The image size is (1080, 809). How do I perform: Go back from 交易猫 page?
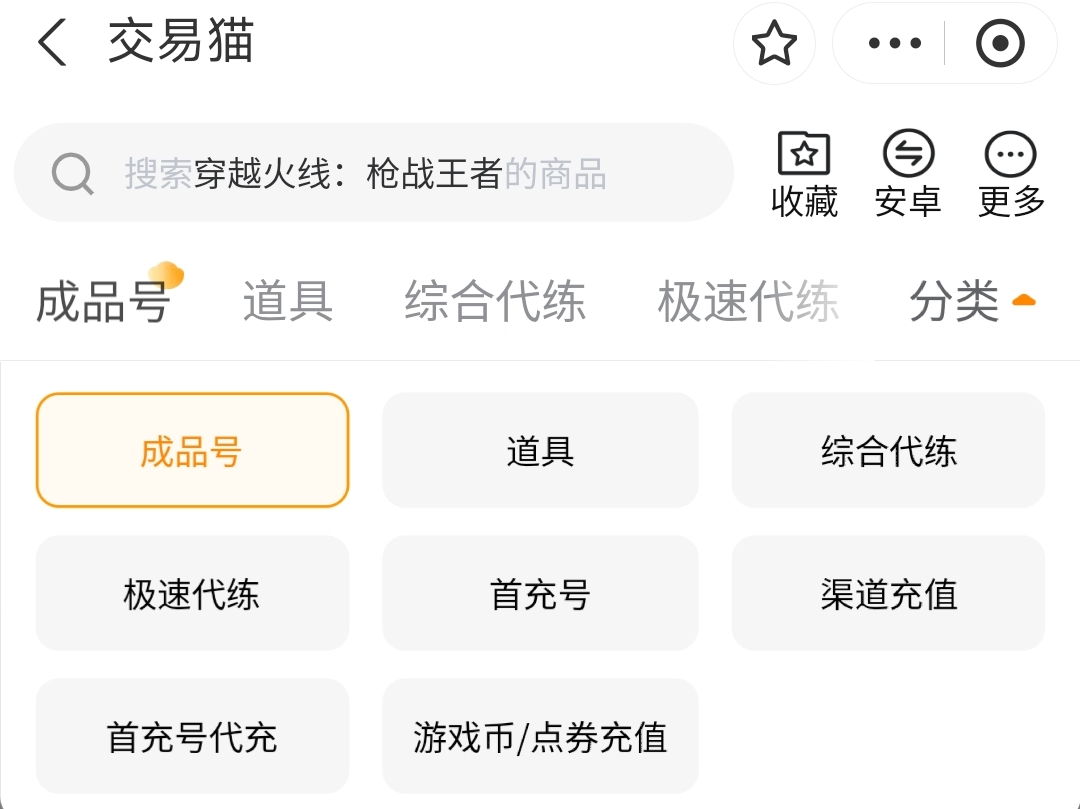pos(52,44)
